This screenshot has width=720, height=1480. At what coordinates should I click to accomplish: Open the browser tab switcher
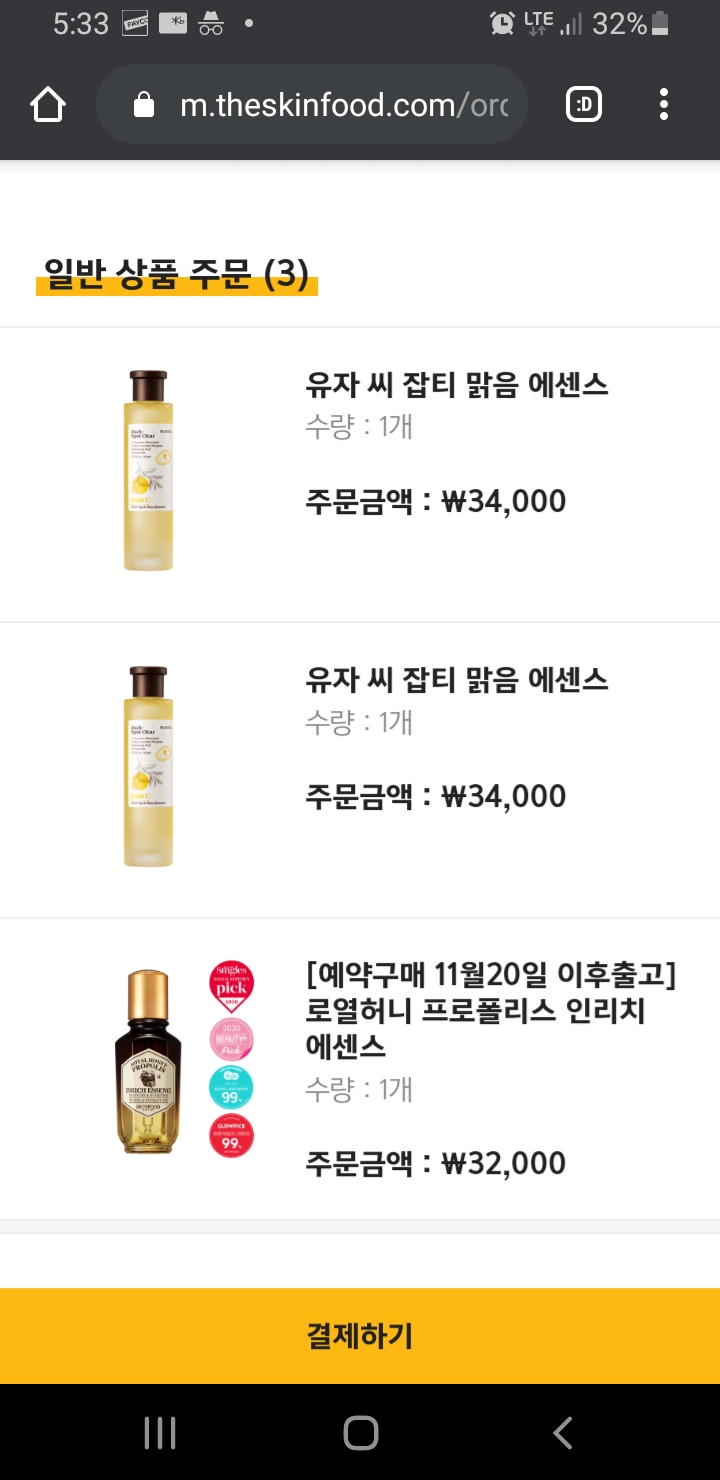[x=584, y=104]
